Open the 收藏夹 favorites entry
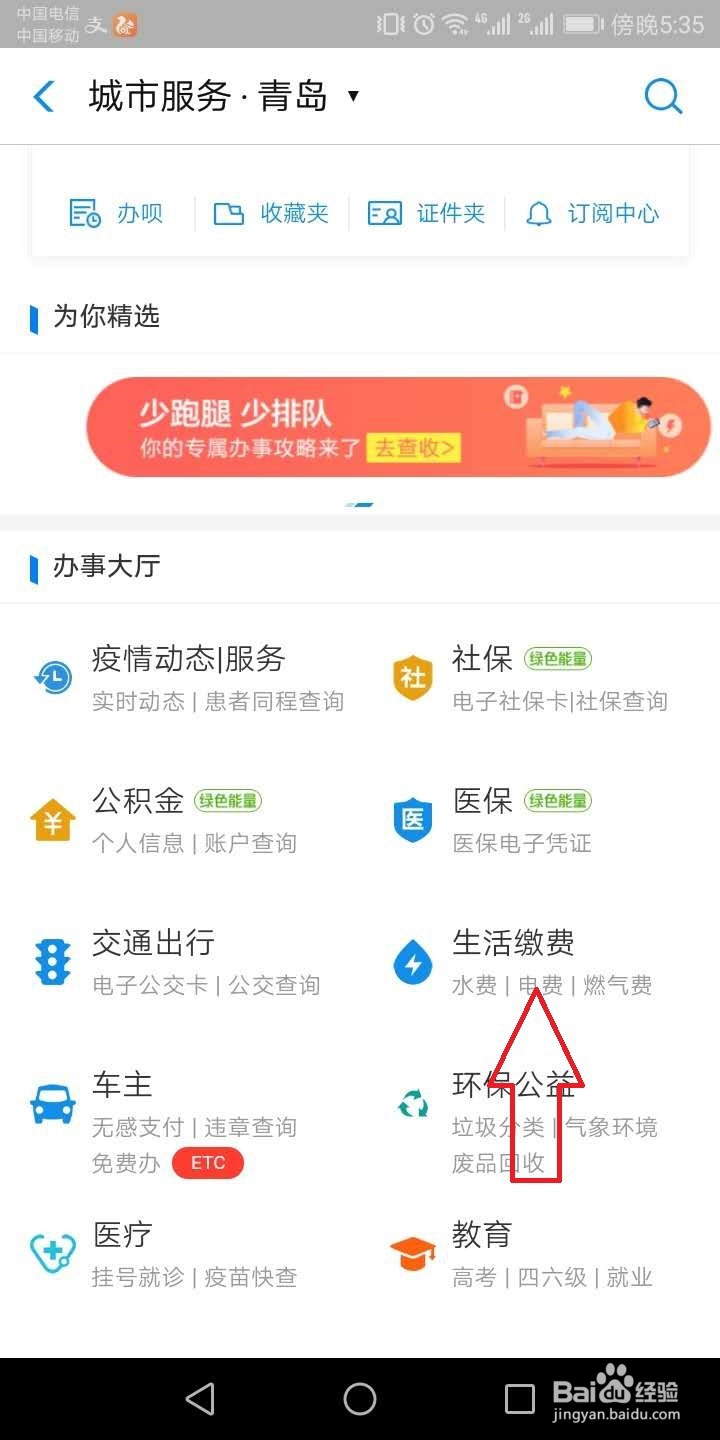 coord(271,213)
